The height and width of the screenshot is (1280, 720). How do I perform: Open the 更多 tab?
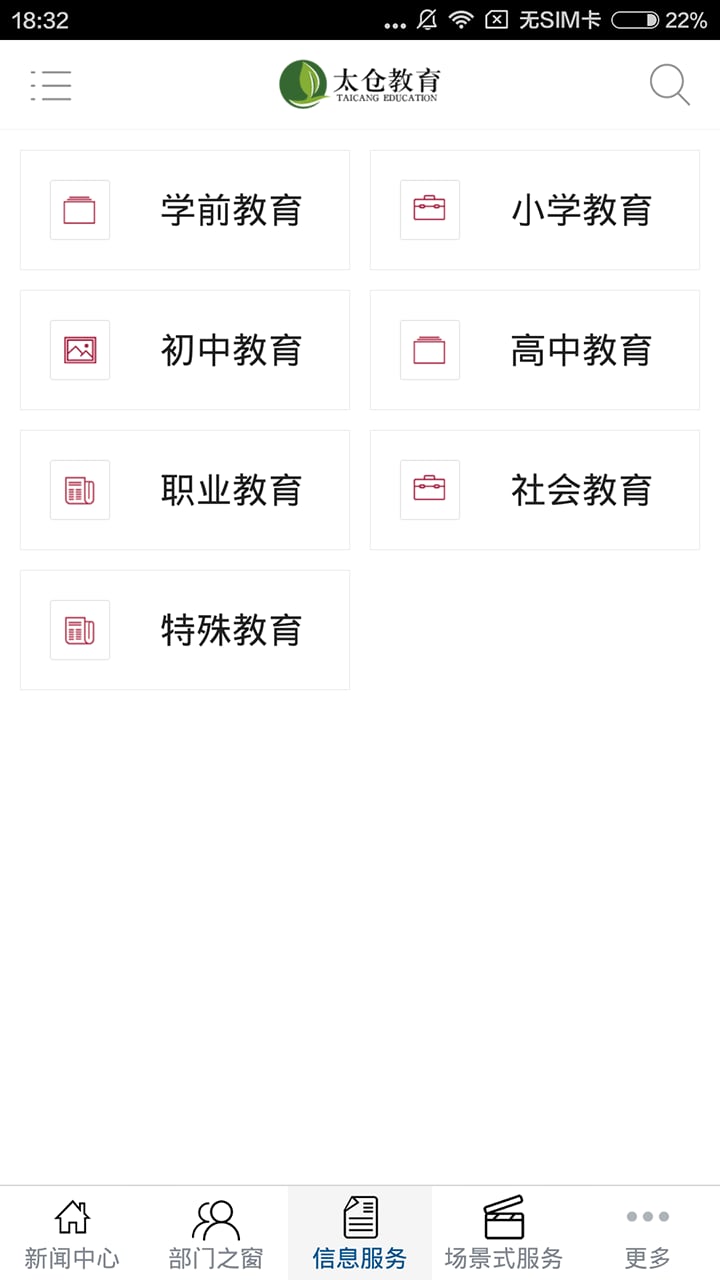pos(648,1233)
